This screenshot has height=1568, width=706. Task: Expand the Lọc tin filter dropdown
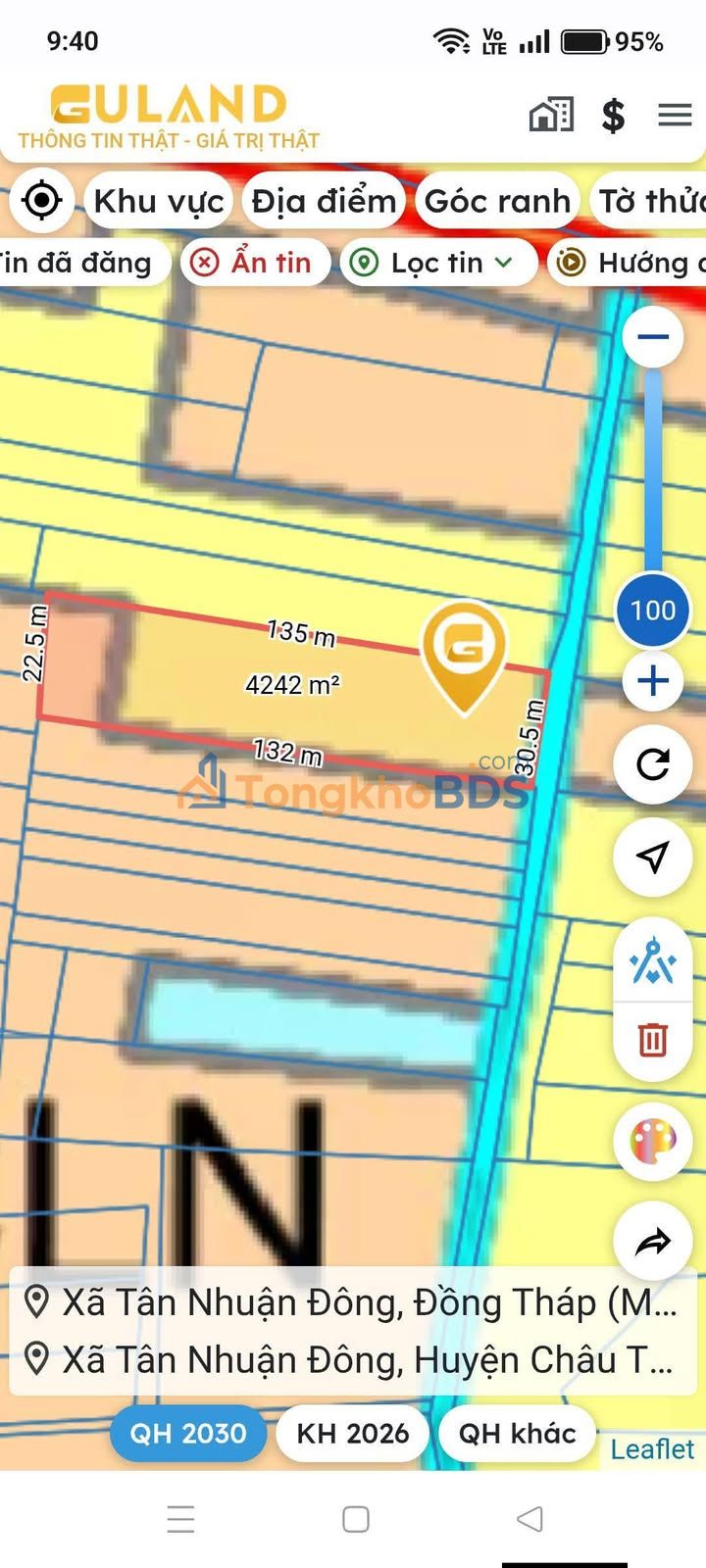(438, 263)
